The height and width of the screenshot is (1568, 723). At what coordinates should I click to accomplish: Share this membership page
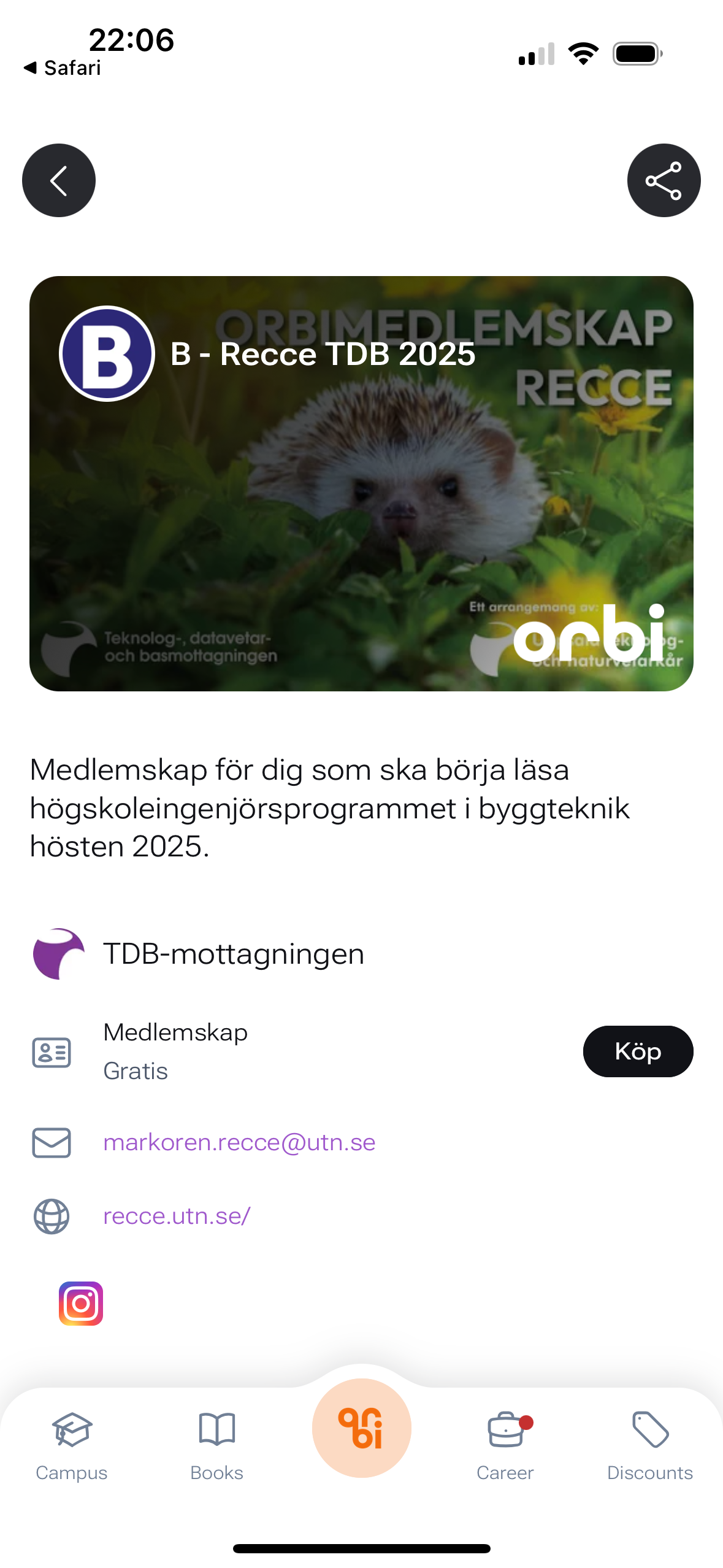pyautogui.click(x=664, y=180)
